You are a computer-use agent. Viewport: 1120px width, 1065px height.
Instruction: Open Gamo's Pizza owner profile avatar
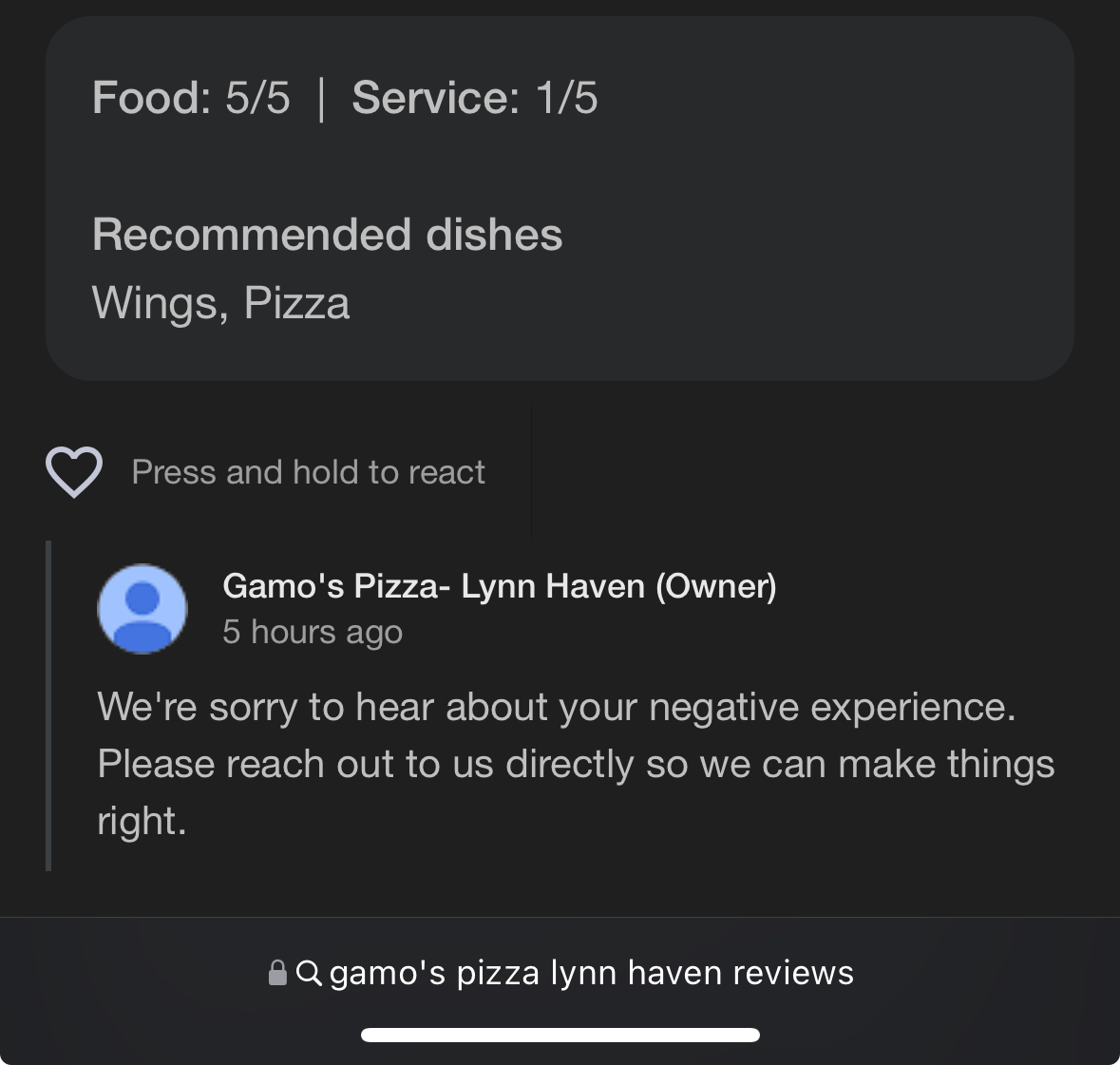(142, 609)
